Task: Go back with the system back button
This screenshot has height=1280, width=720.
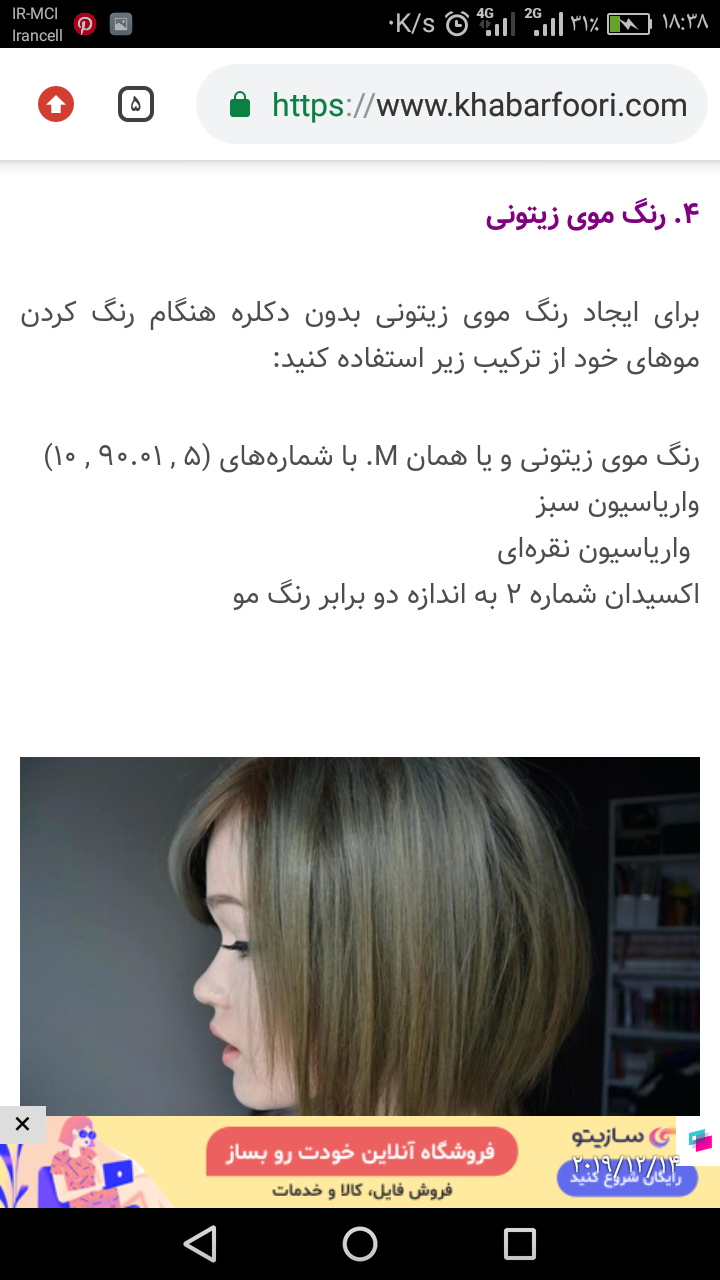Action: 200,1244
